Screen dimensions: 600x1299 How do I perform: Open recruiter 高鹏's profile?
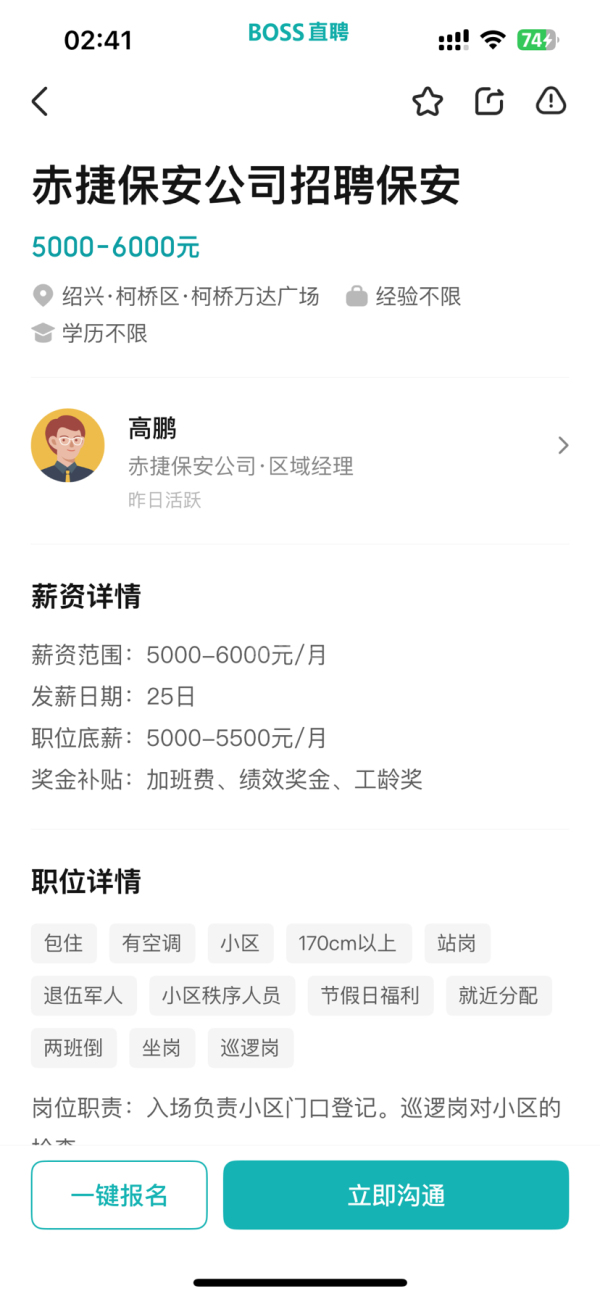[300, 446]
